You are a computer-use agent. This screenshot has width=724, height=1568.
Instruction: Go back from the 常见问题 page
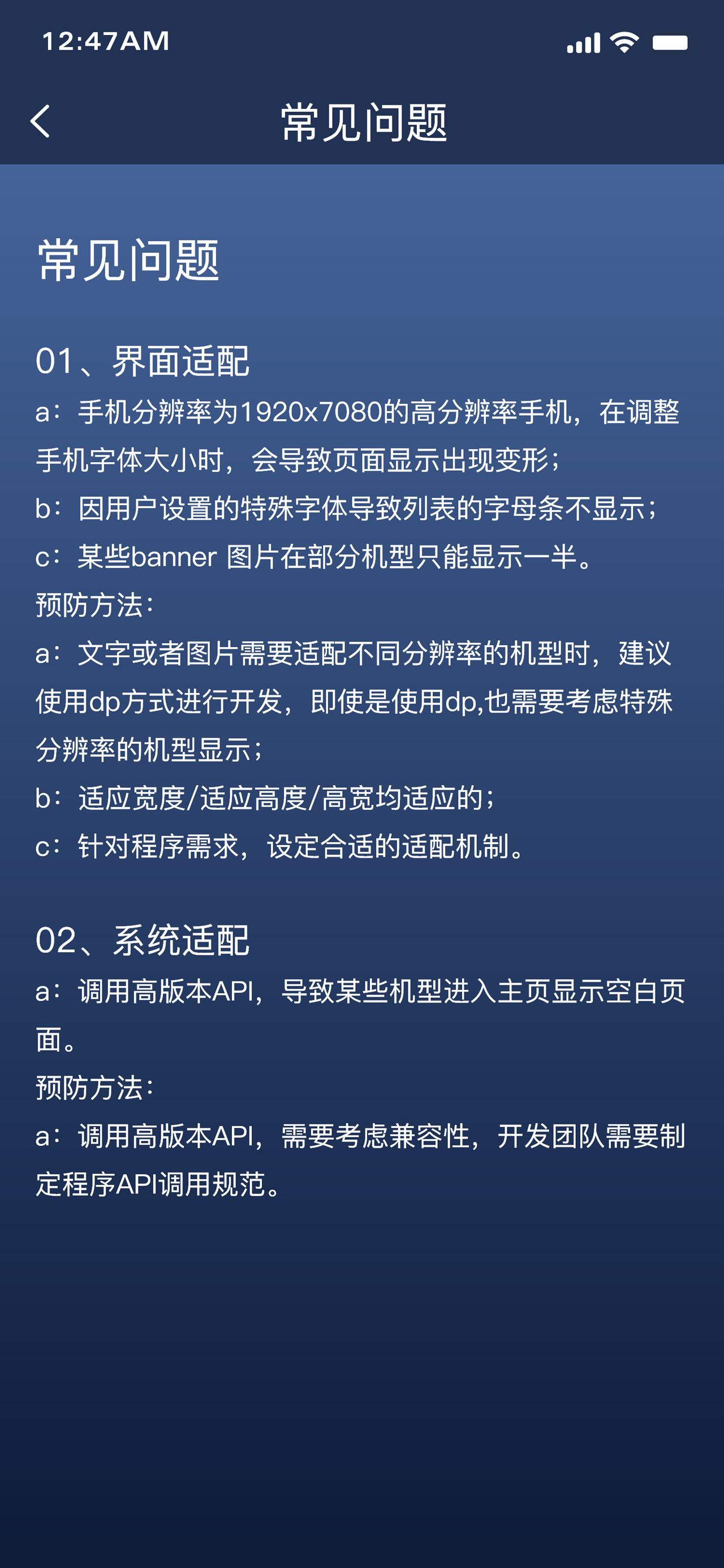(x=40, y=121)
